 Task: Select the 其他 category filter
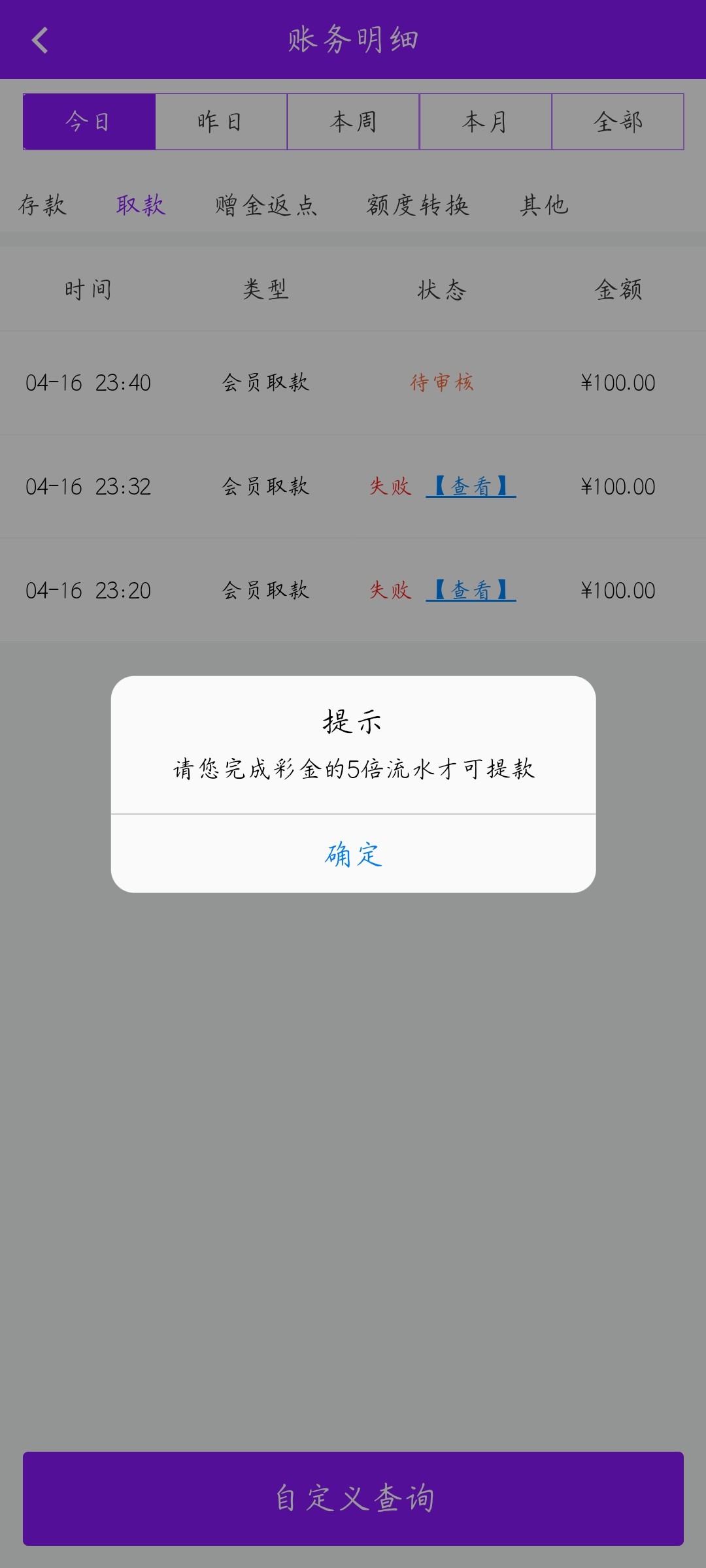[543, 206]
